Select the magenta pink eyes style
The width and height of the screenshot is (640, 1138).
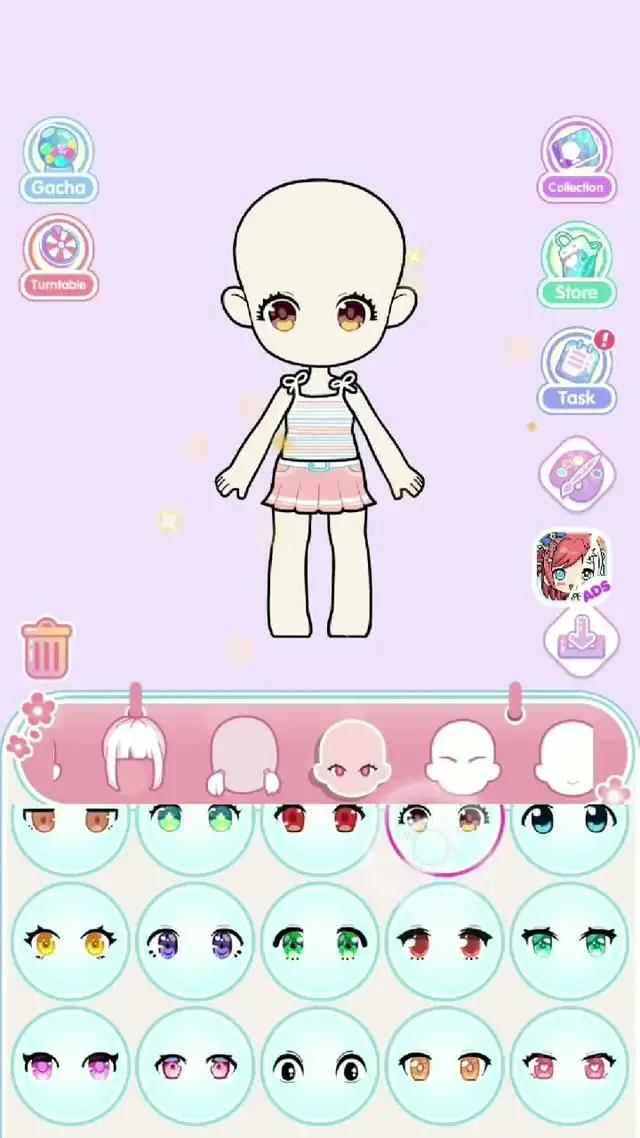point(70,1065)
